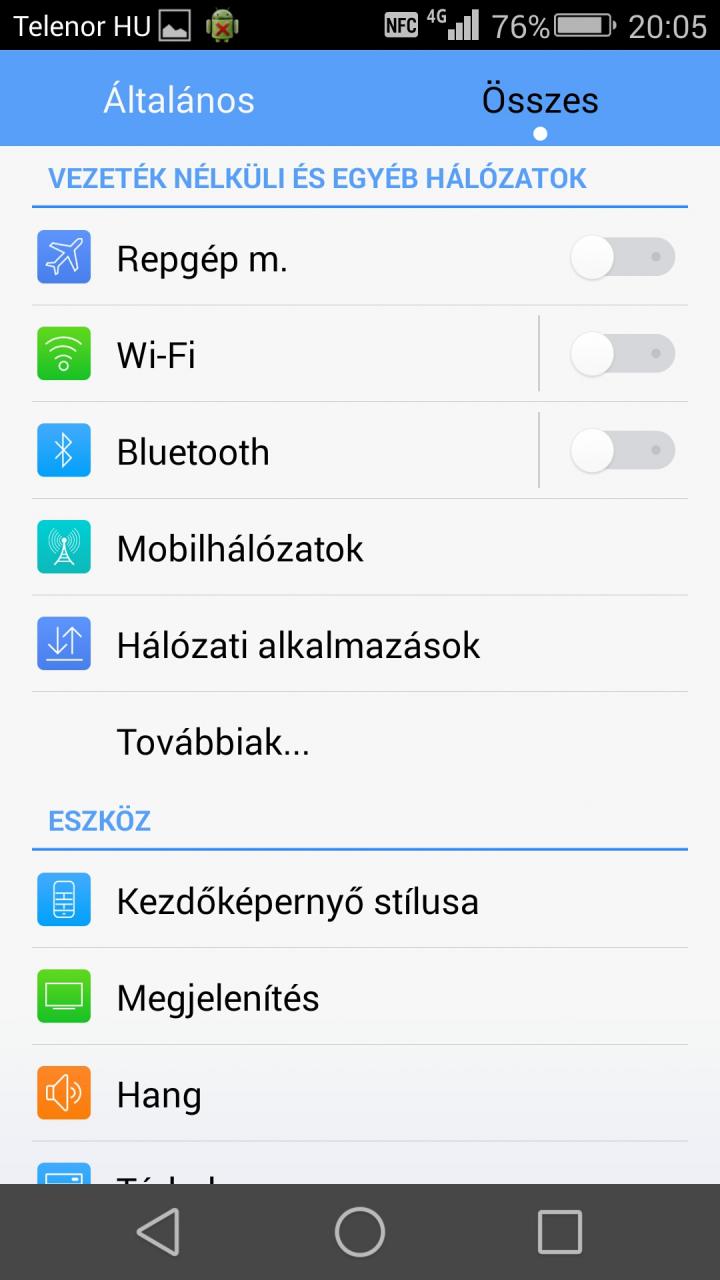Open Wi-Fi settings row
Viewport: 720px width, 1280px height.
[285, 354]
